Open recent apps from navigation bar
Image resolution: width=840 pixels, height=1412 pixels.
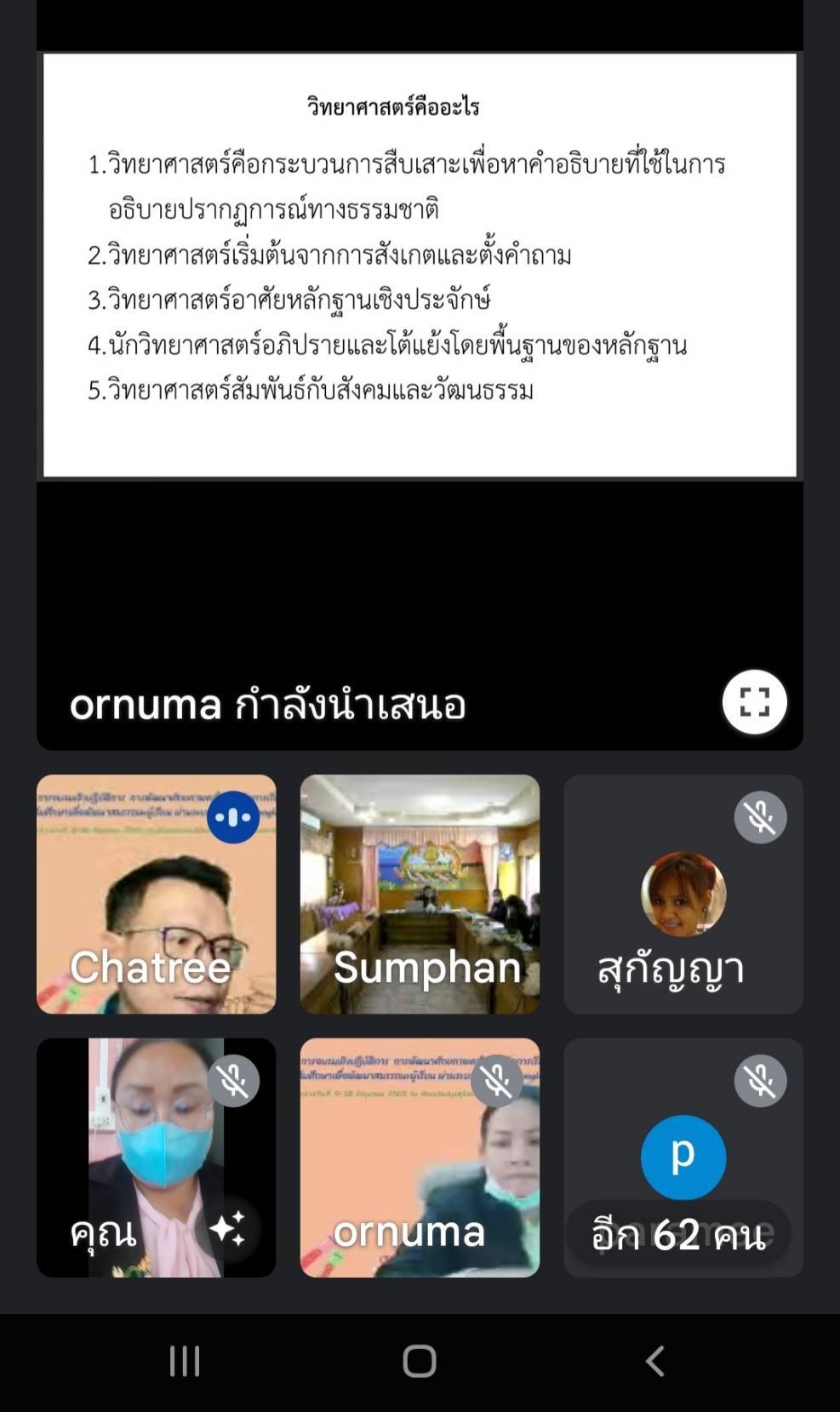[x=185, y=1361]
